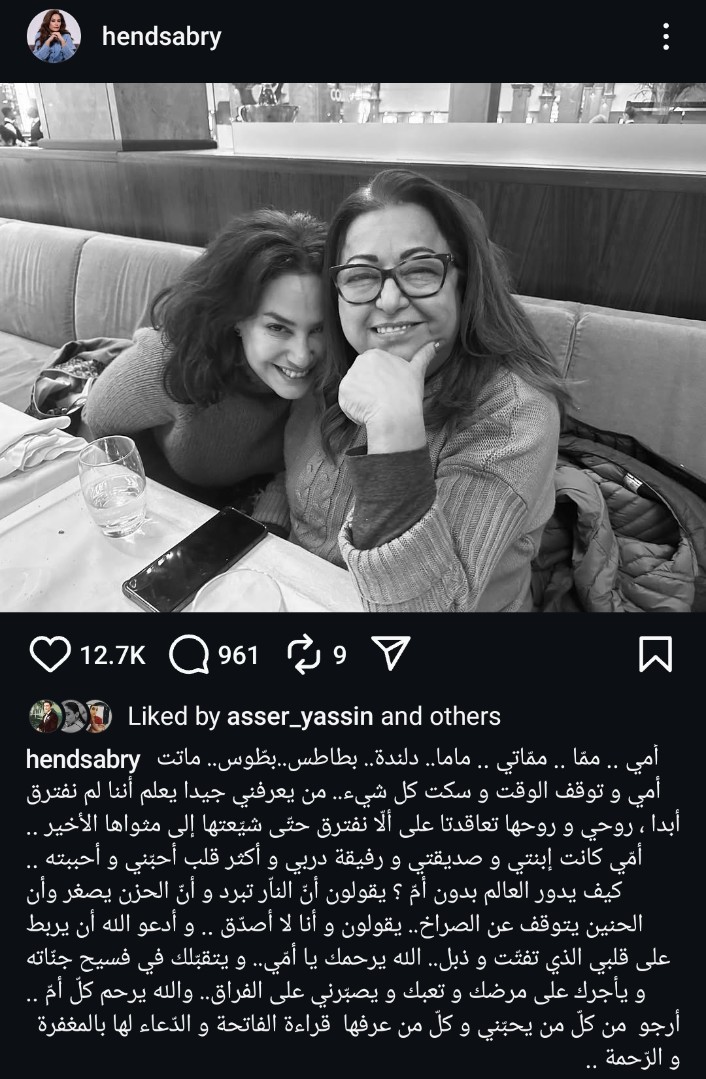
Task: Open the comments on this post
Action: pyautogui.click(x=188, y=655)
